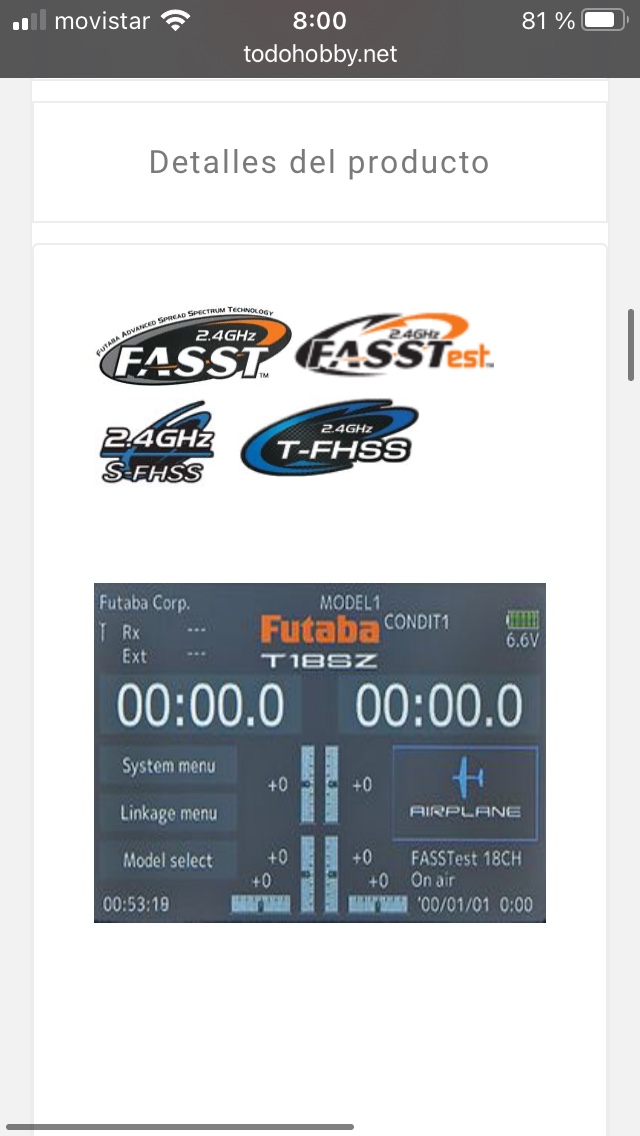This screenshot has width=640, height=1136.
Task: Open the Detalles del producto tab
Action: point(320,162)
